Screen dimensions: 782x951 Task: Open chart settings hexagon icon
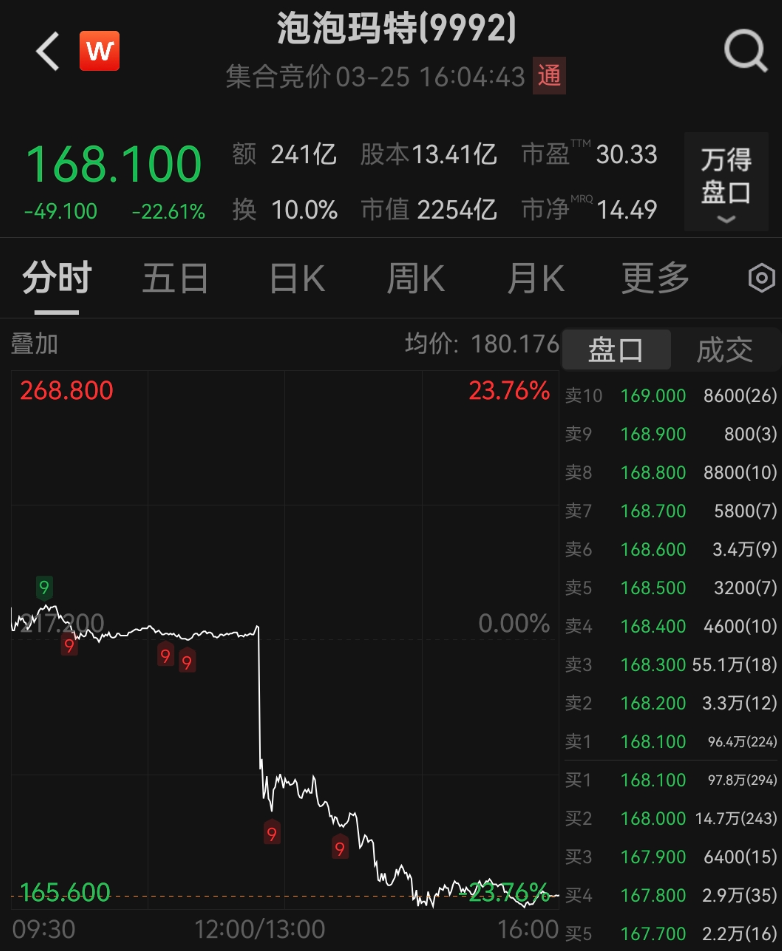[x=761, y=278]
